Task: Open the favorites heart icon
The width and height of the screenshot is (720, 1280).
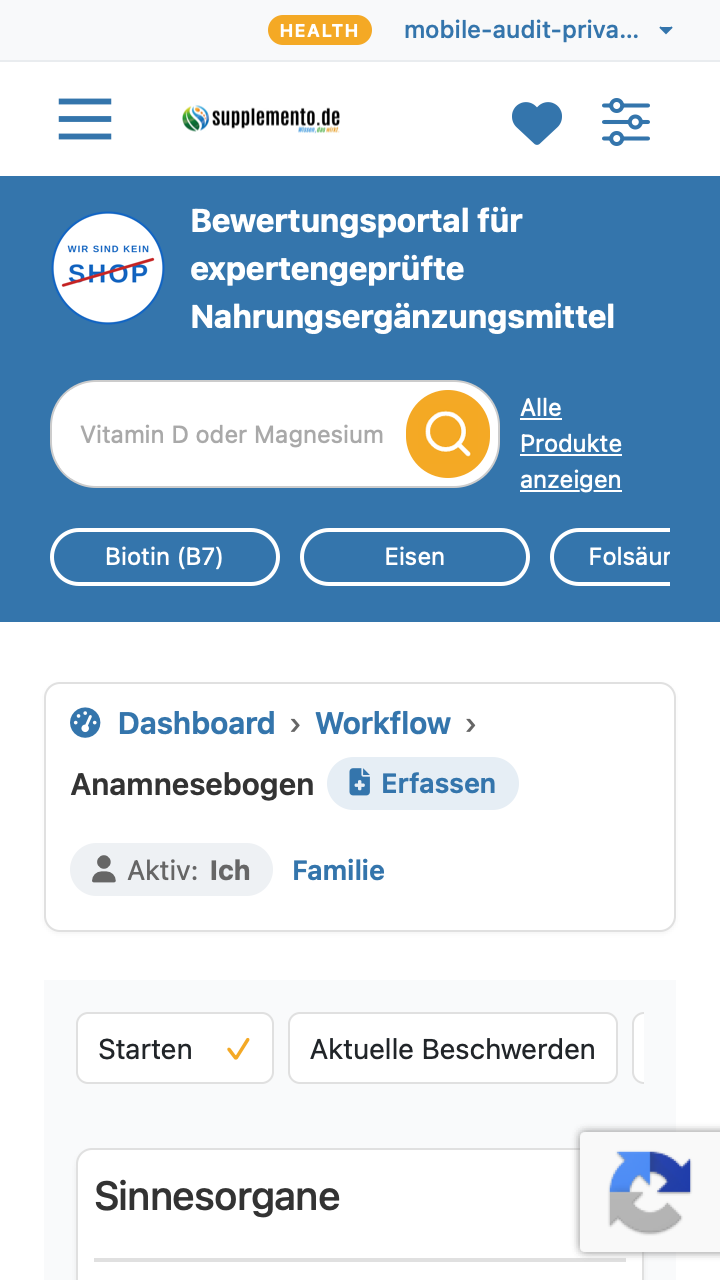Action: [537, 122]
